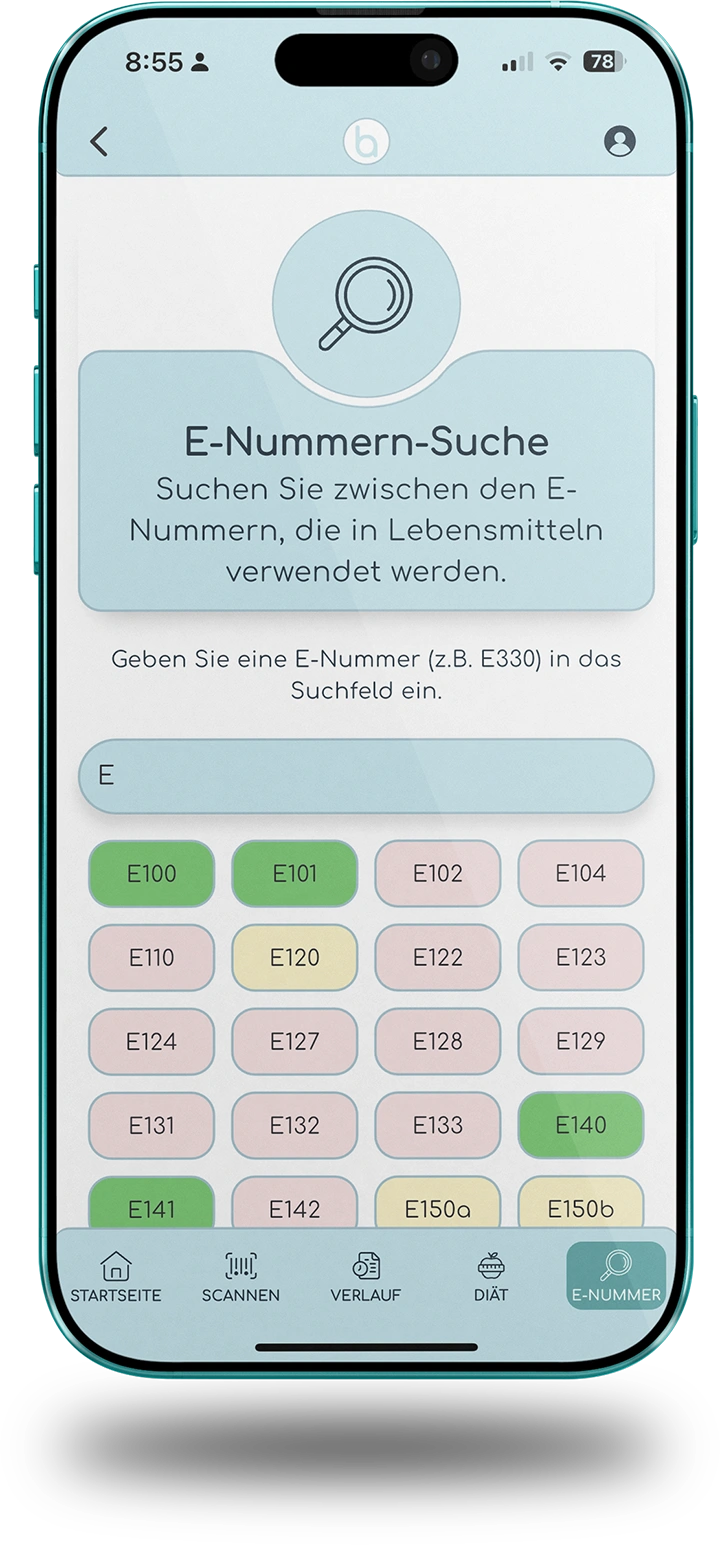Choose the E129 chip
720x1545 pixels.
coord(581,1041)
